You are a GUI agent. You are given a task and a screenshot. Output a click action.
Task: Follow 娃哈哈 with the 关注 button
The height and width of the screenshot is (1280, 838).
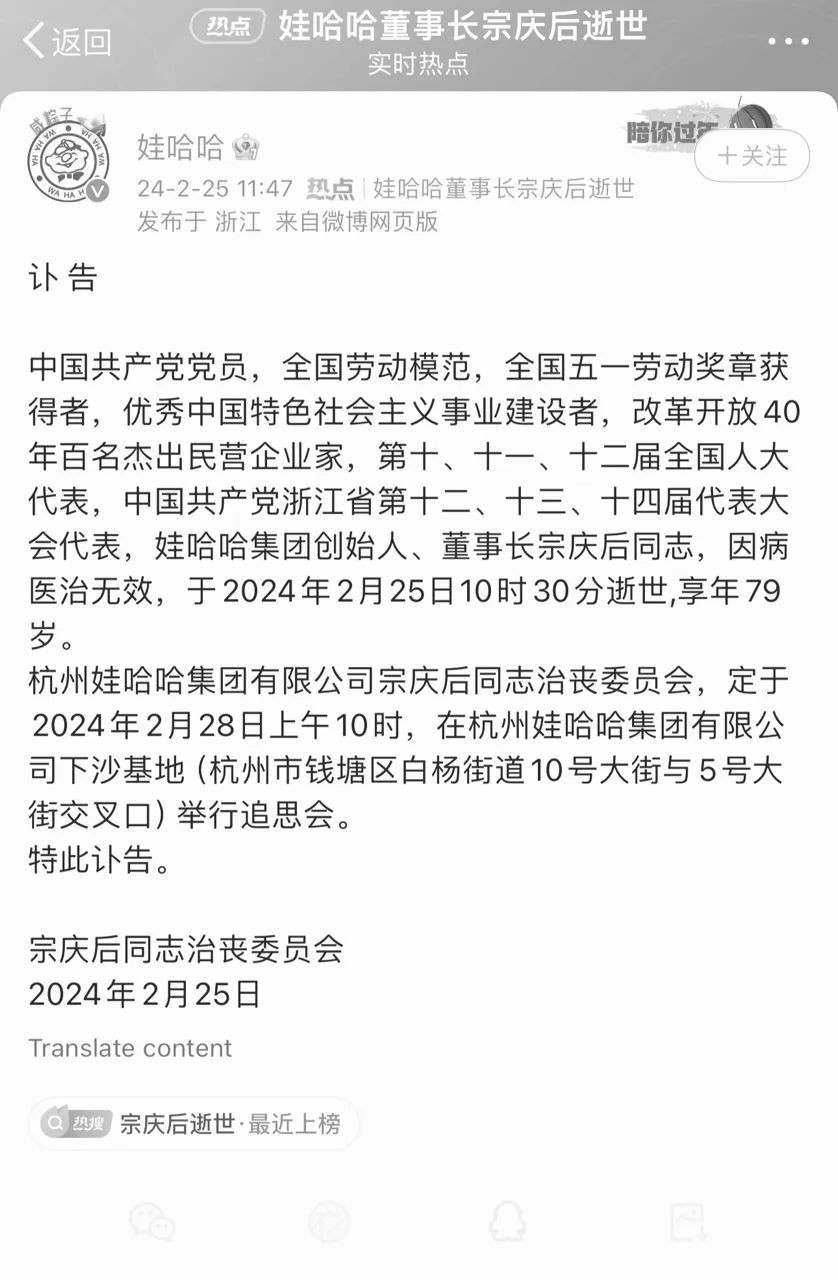[x=752, y=156]
